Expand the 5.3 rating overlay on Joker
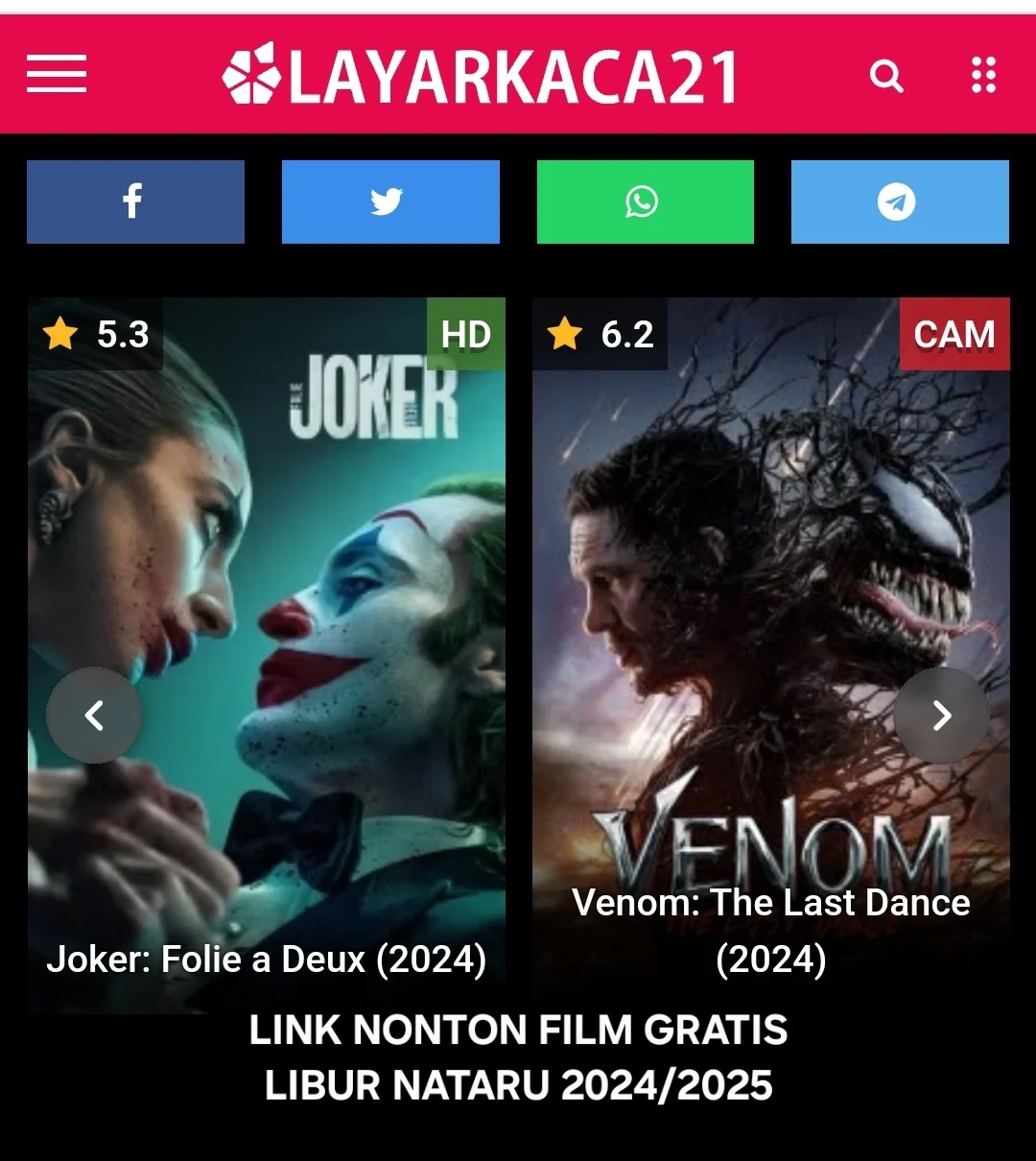 point(123,335)
